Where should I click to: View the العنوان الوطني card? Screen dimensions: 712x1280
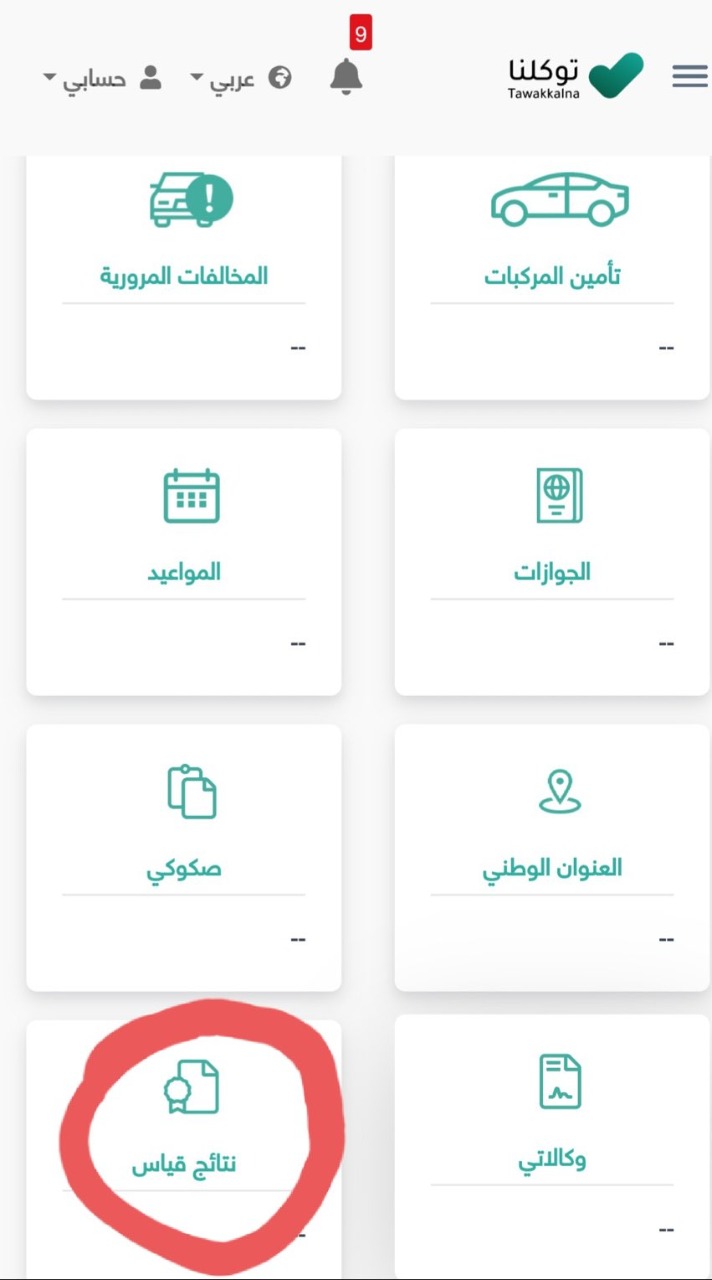553,858
